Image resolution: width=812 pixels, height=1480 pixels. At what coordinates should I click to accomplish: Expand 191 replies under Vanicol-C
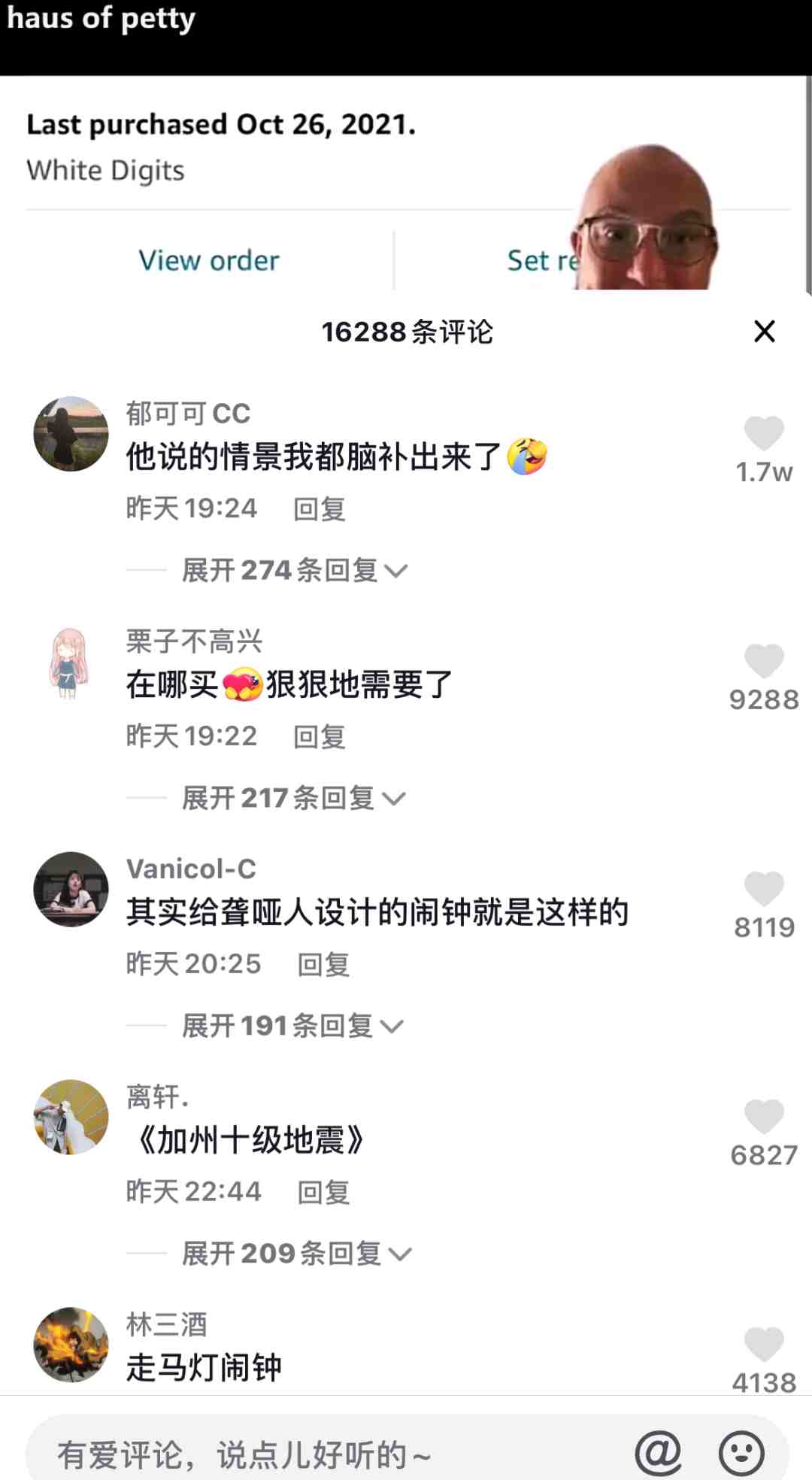coord(293,1026)
